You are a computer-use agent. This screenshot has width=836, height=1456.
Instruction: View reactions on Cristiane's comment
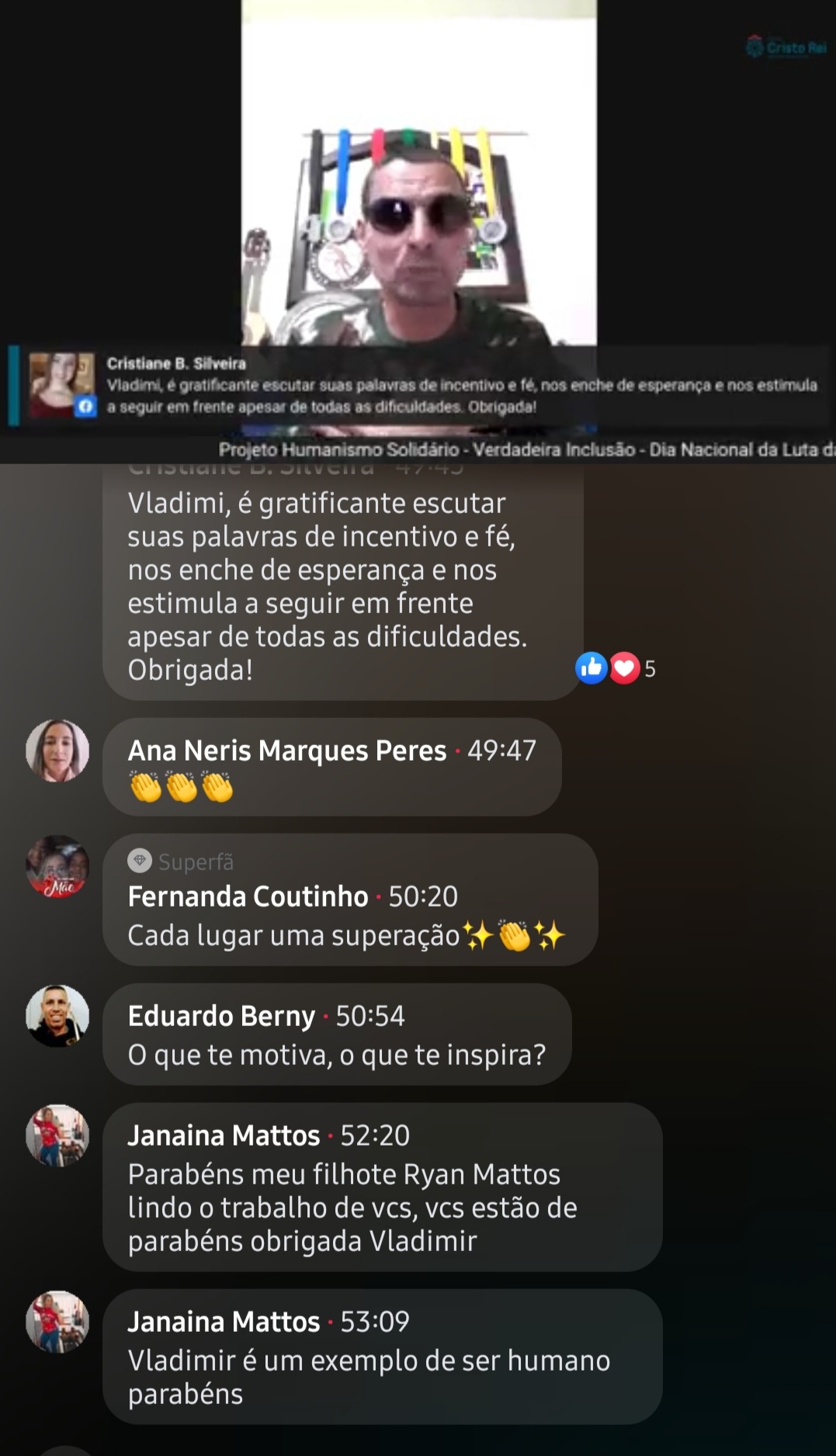614,668
